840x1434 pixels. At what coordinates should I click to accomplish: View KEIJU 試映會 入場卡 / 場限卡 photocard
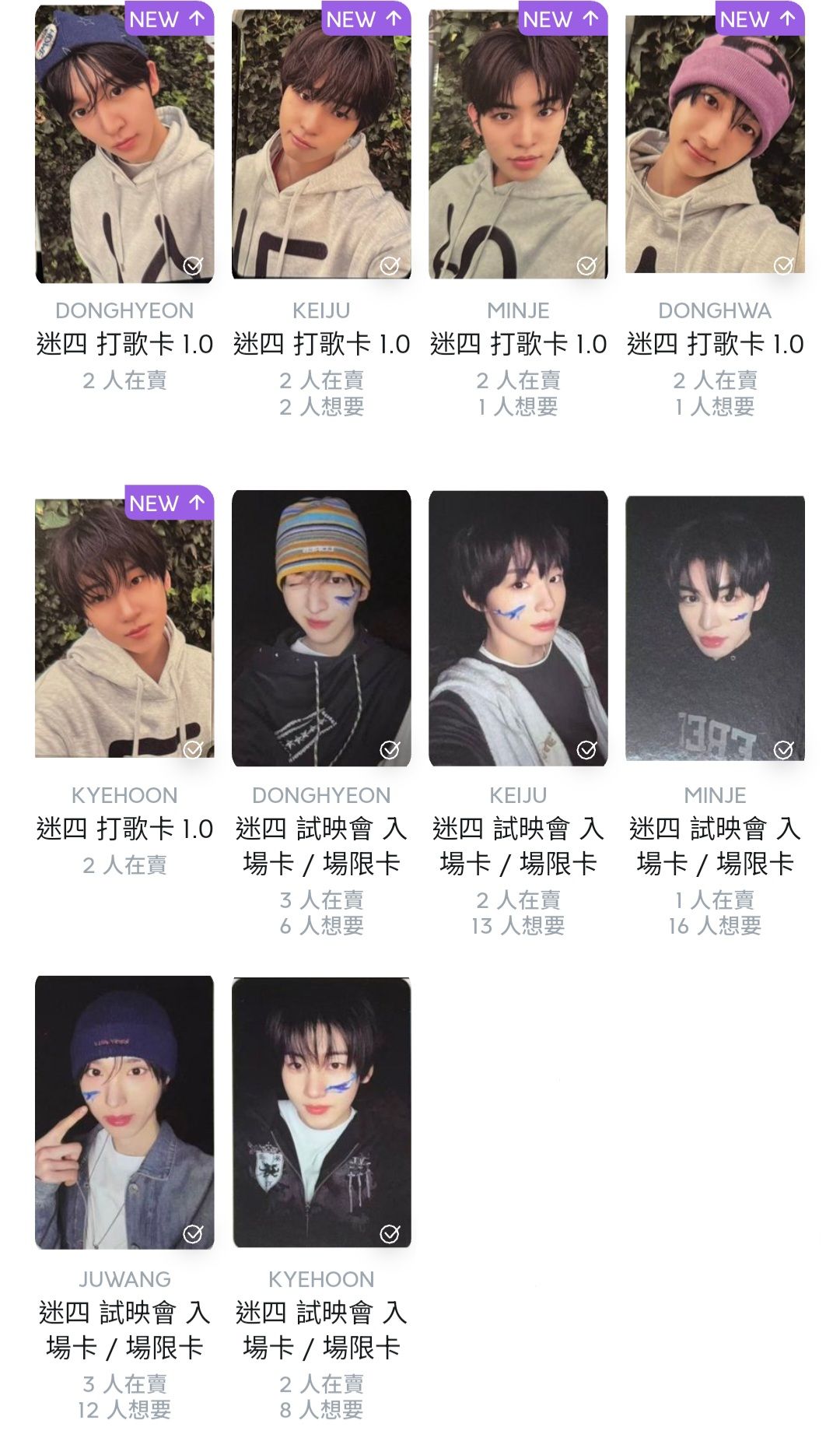[518, 627]
